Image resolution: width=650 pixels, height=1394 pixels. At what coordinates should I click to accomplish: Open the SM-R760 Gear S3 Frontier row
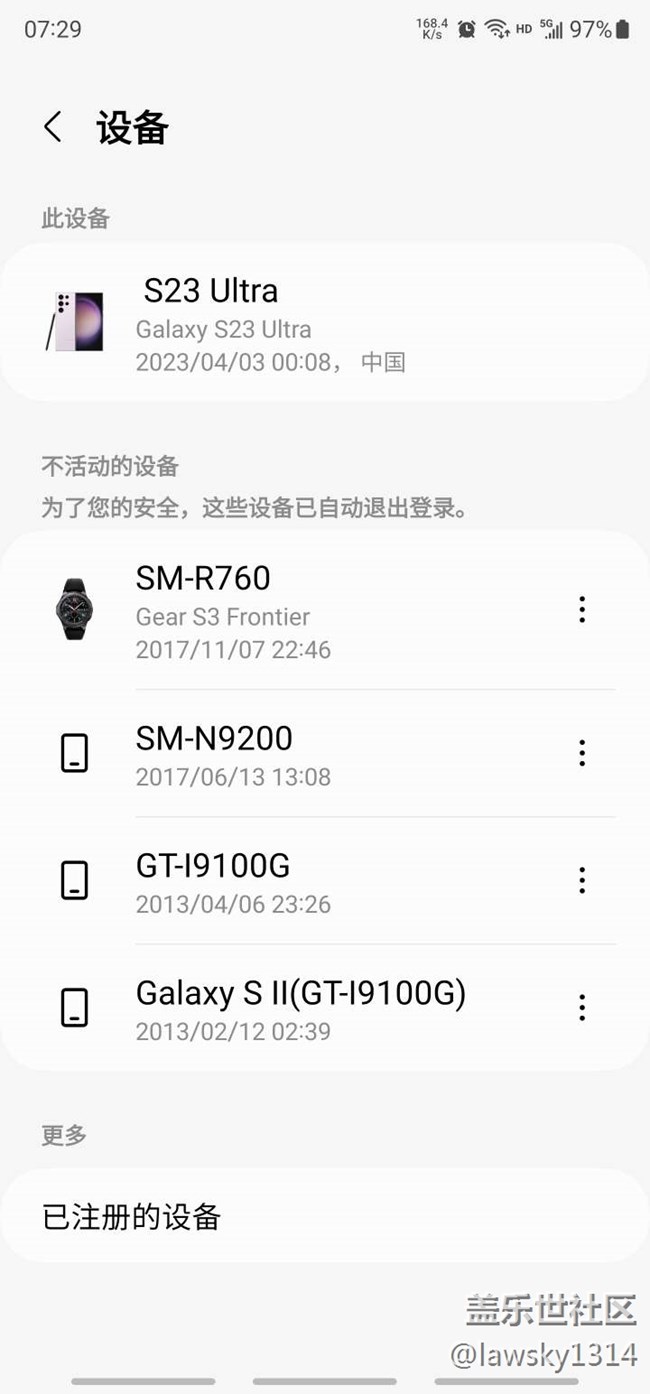pos(300,610)
